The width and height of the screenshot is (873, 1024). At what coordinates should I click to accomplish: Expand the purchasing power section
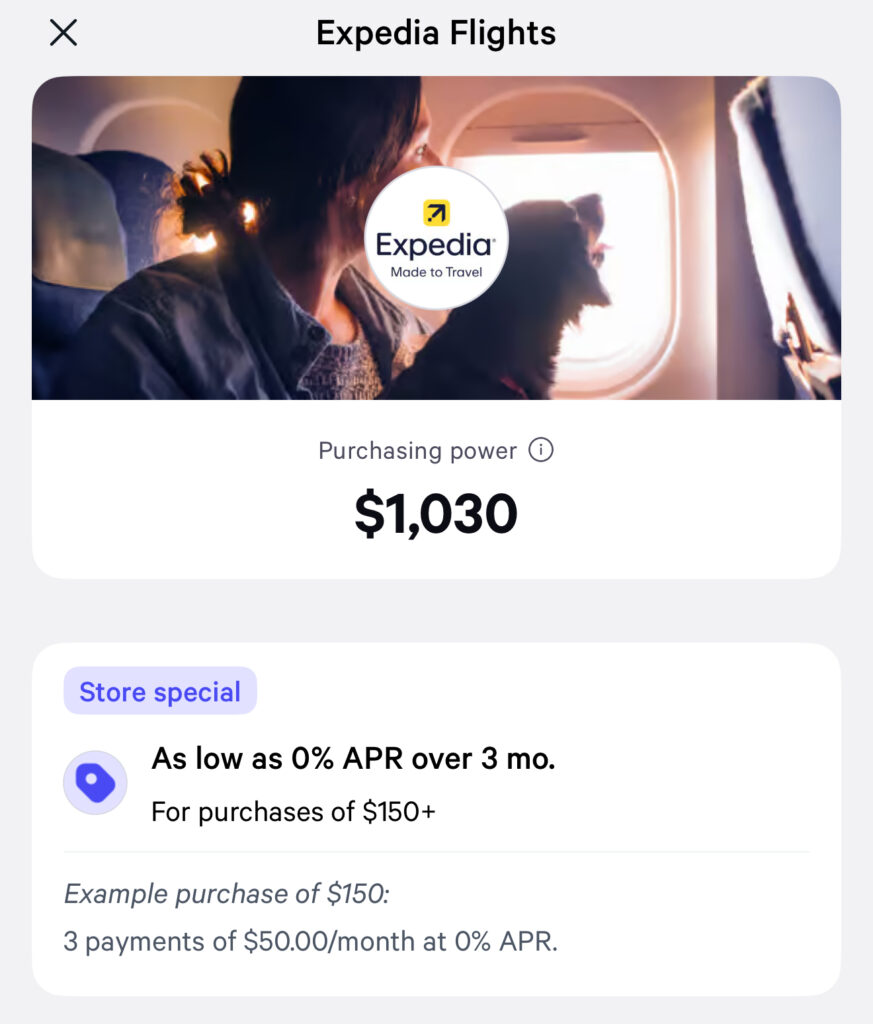click(436, 485)
